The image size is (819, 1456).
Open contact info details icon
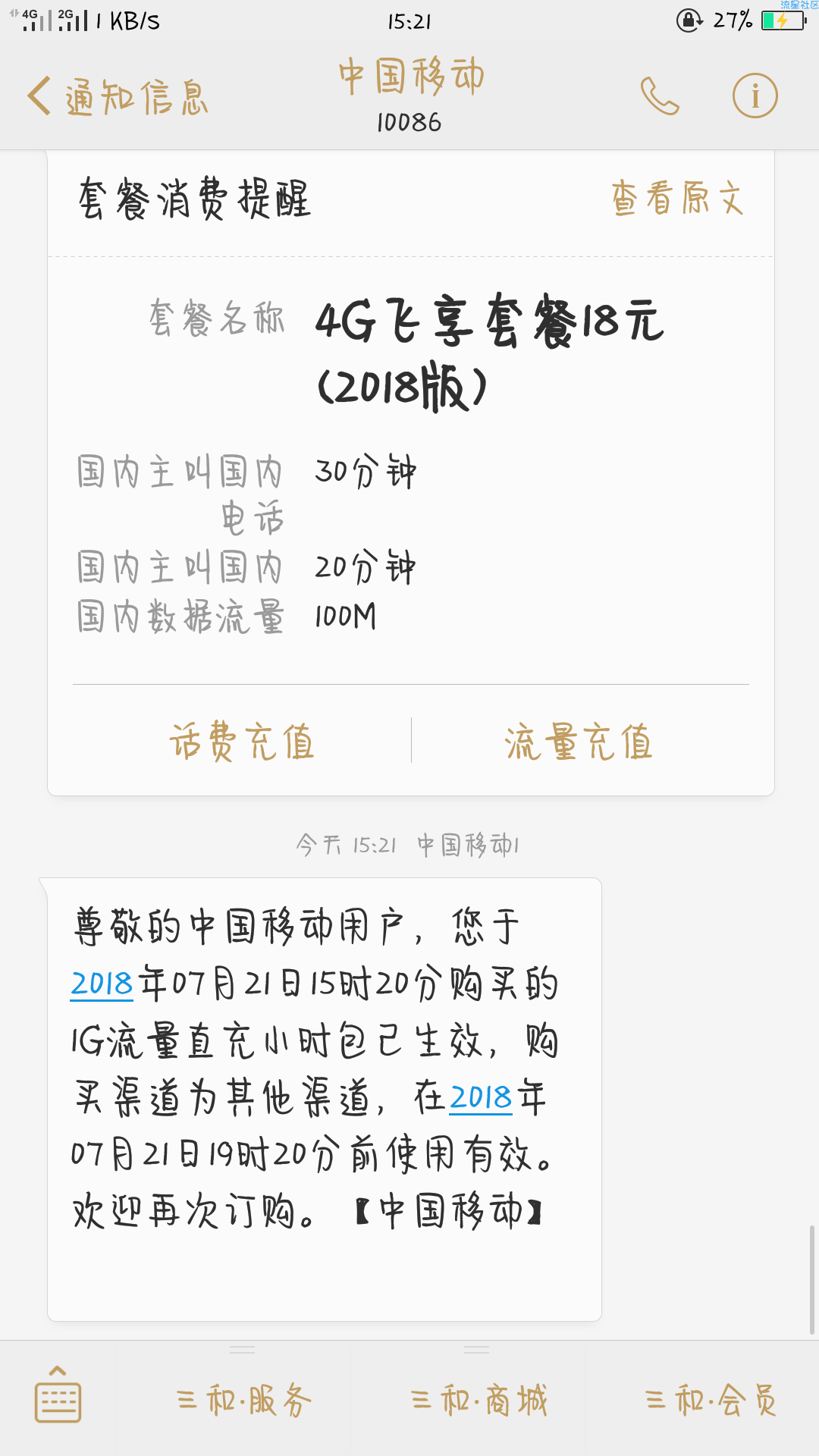pos(755,96)
